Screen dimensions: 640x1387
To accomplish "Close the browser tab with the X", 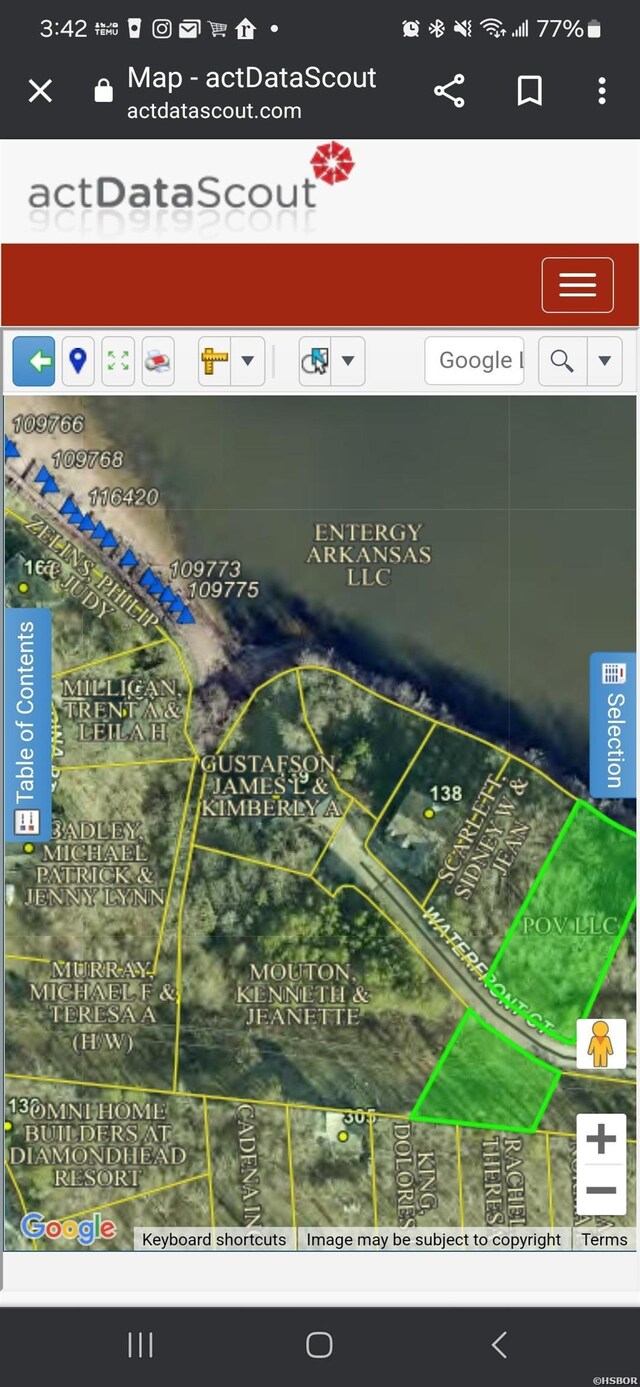I will point(40,92).
